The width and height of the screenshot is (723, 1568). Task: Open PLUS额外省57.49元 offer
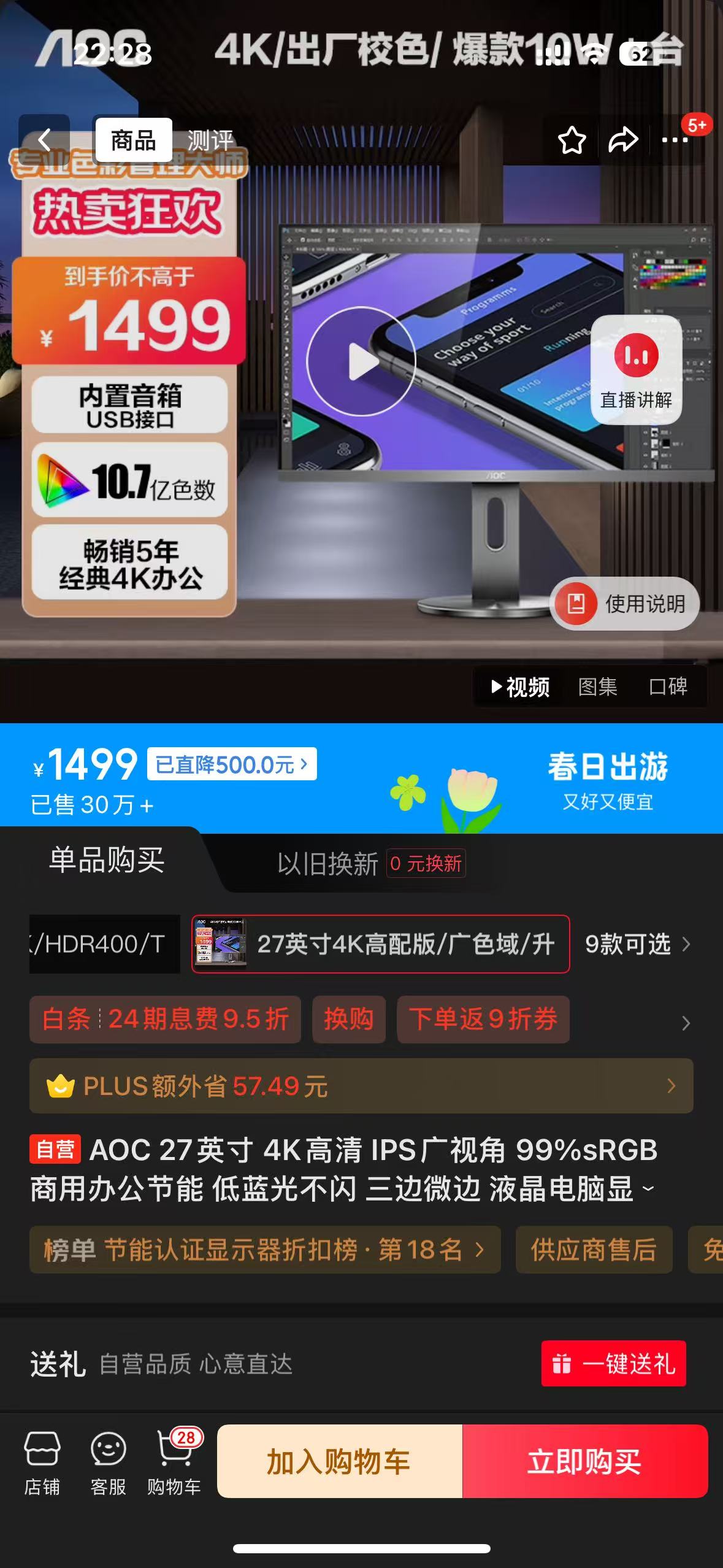coord(361,1086)
